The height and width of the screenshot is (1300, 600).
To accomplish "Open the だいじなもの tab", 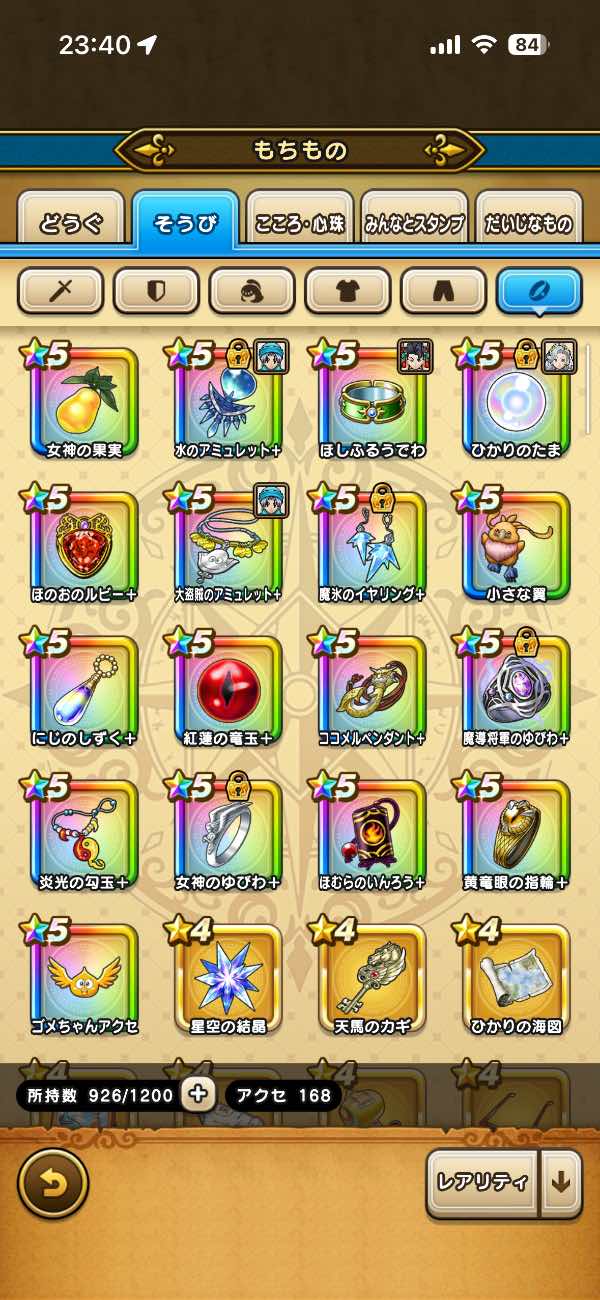I will (529, 223).
